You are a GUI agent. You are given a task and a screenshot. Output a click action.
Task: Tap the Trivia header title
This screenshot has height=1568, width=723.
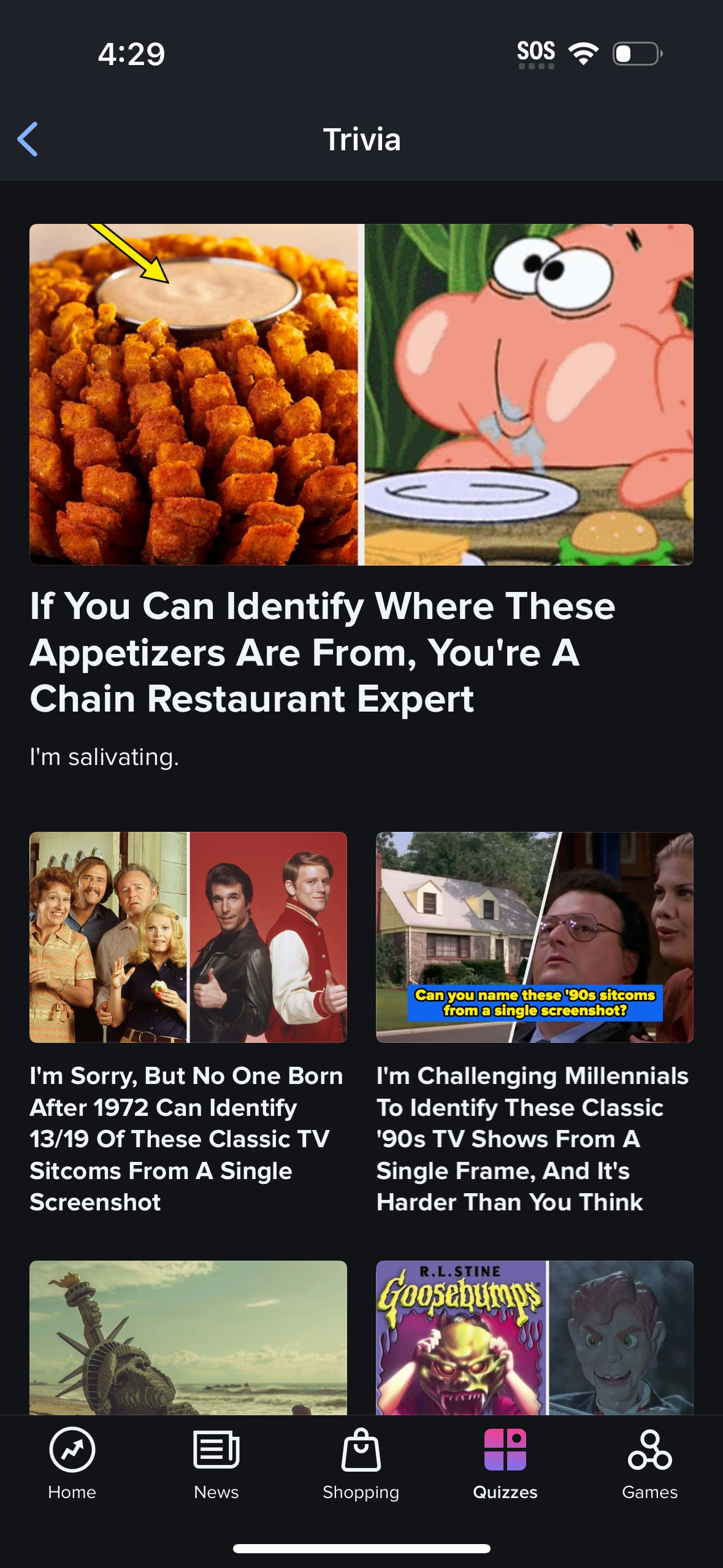pos(361,140)
